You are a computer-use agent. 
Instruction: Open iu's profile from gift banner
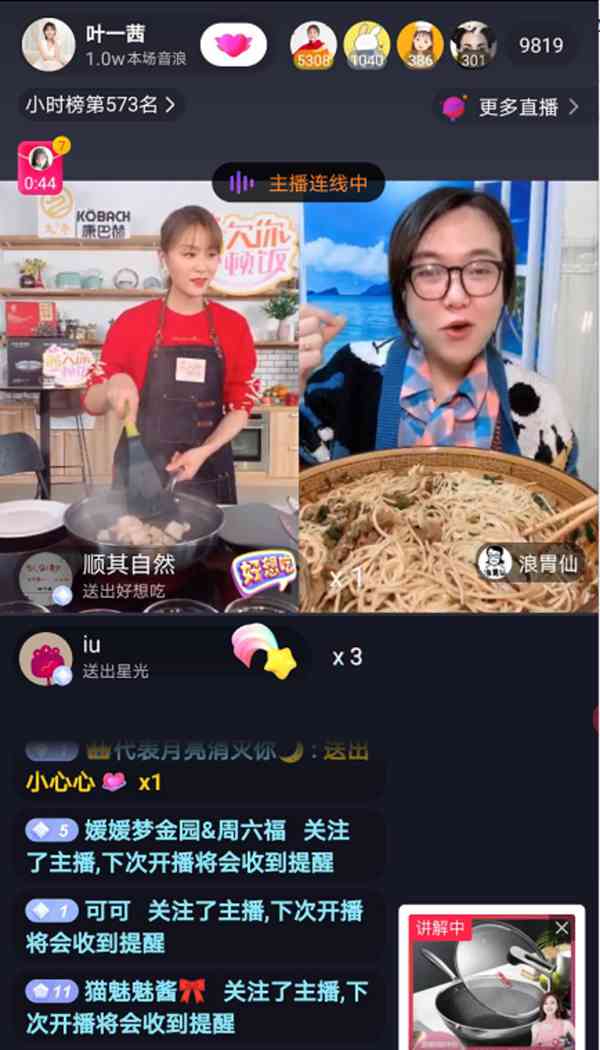click(45, 658)
